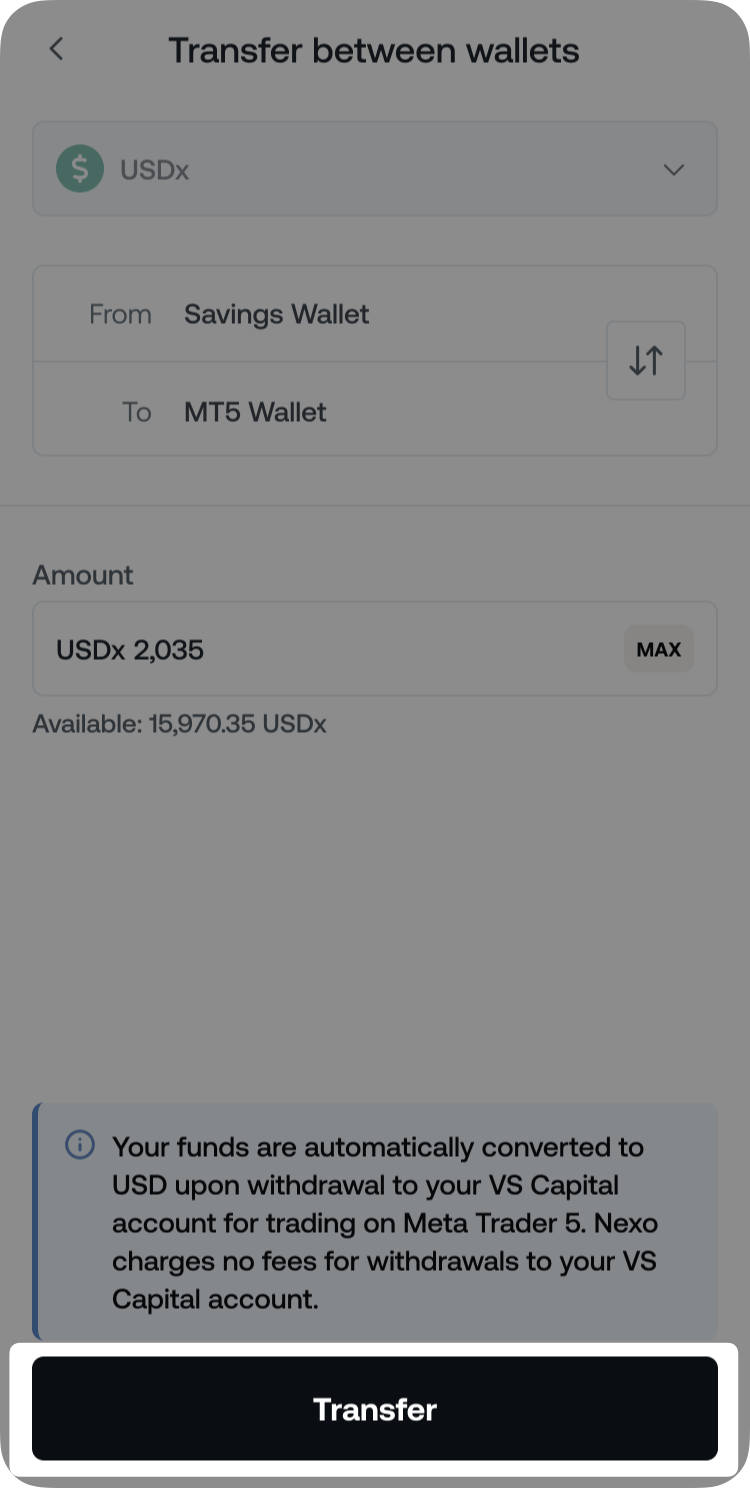This screenshot has width=750, height=1488.
Task: Open the USDx currency dropdown
Action: [374, 169]
